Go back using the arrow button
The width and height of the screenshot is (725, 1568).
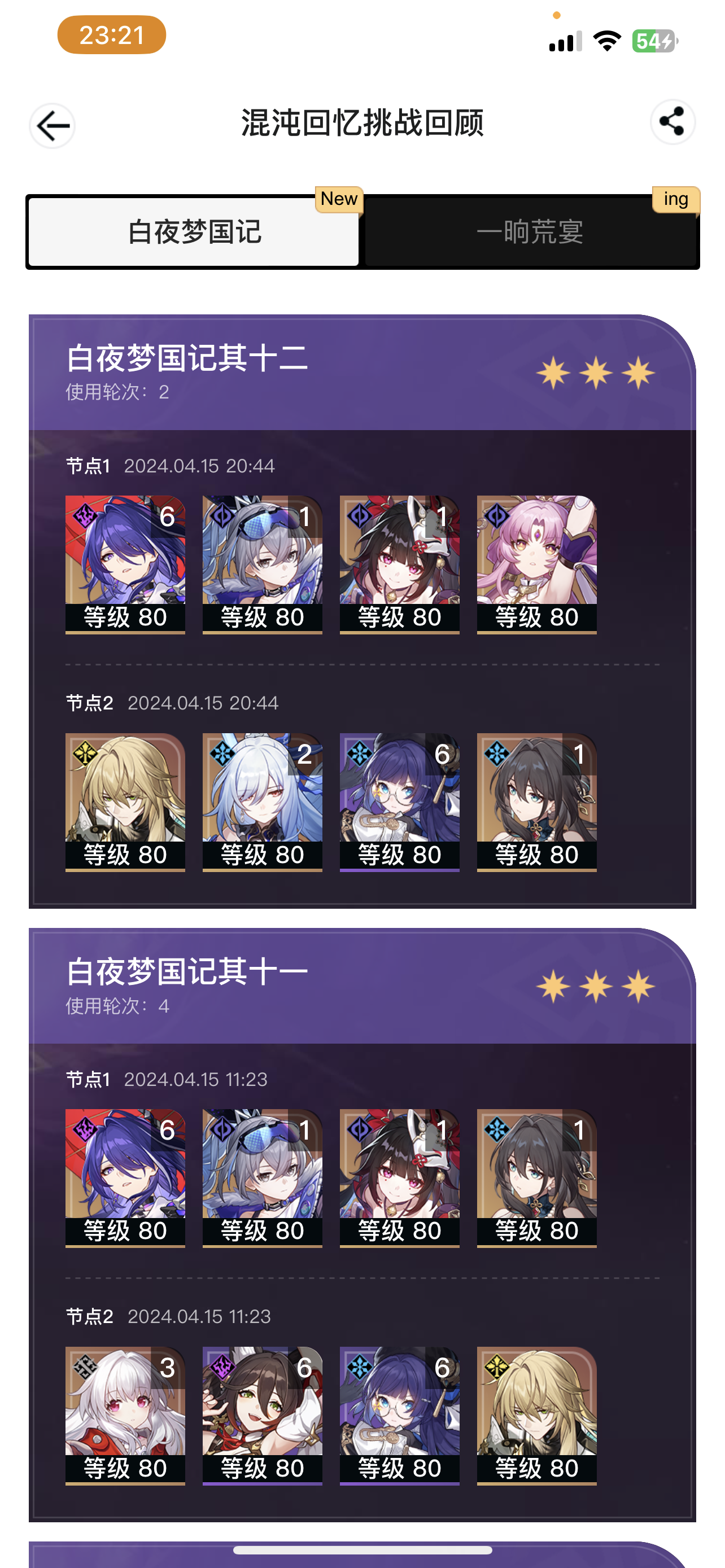point(53,125)
